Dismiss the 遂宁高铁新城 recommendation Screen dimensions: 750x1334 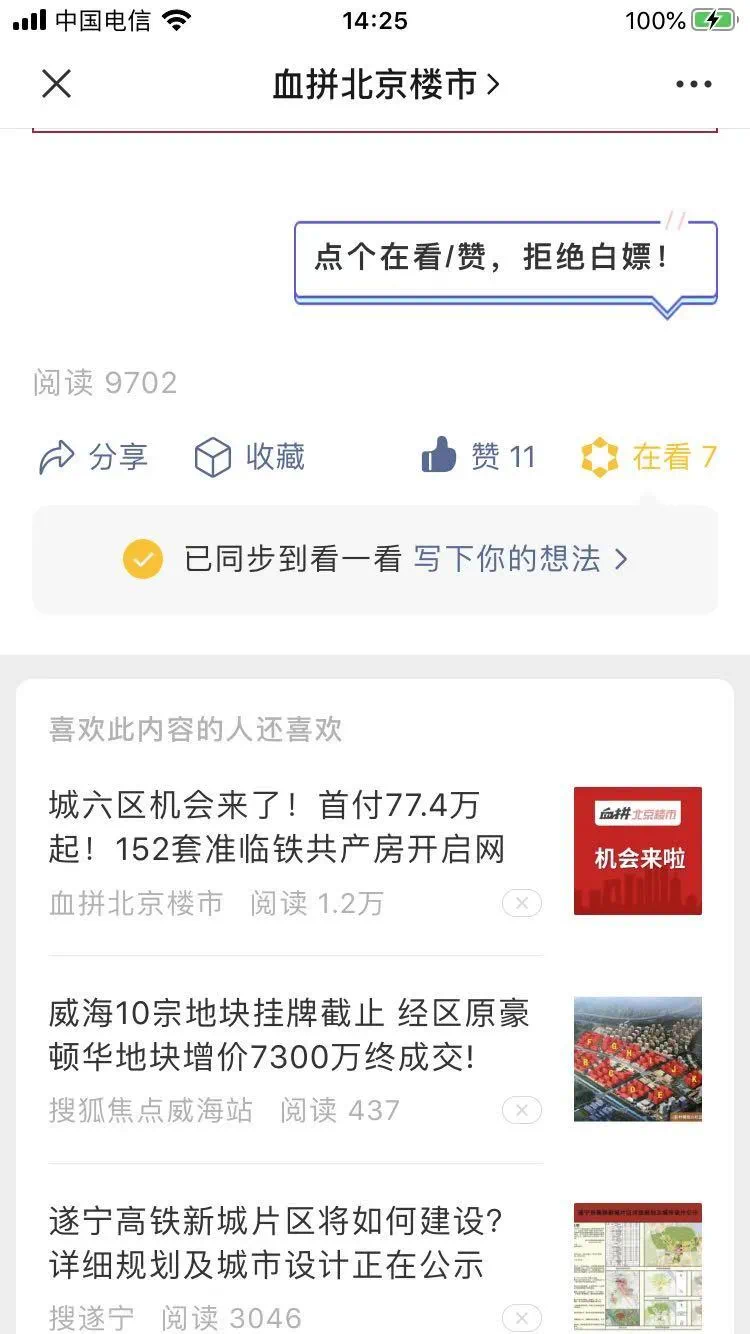click(521, 1317)
